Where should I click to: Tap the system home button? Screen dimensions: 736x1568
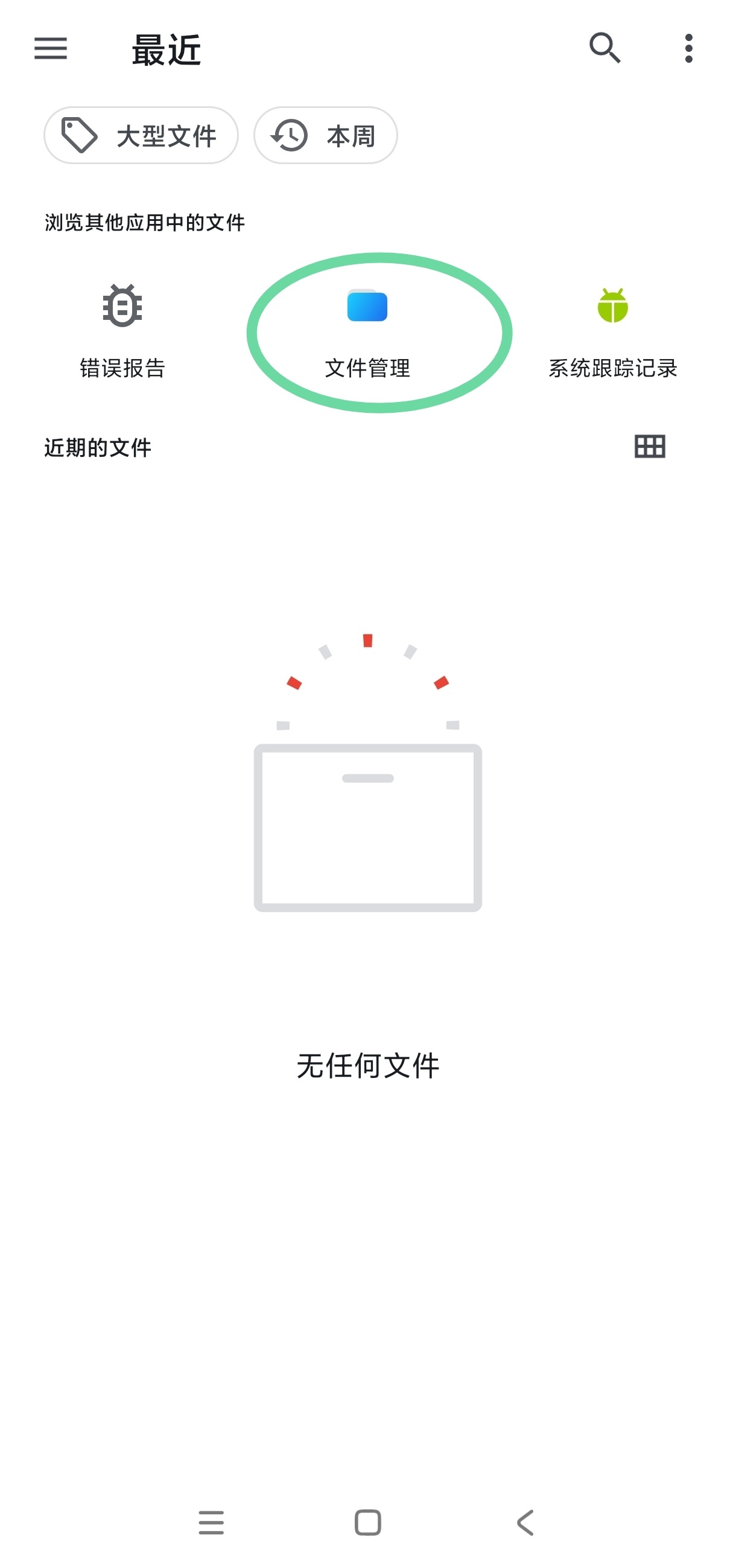coord(367,1523)
